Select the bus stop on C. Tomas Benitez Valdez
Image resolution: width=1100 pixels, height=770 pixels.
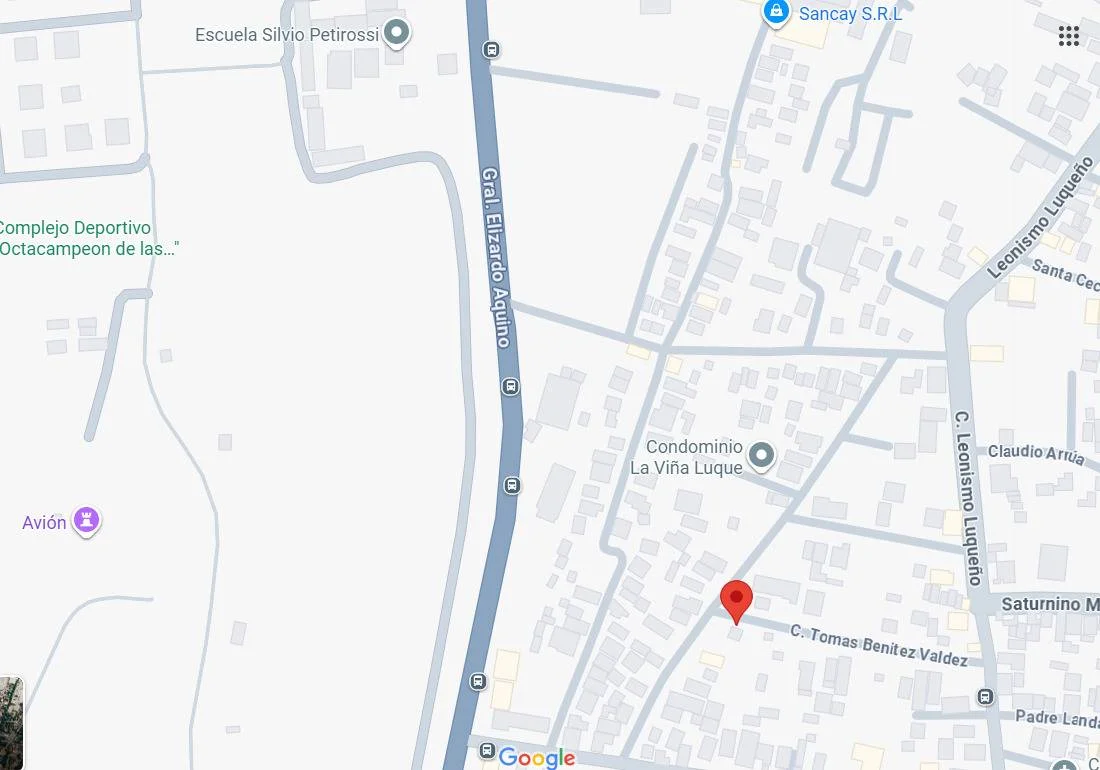pos(986,697)
